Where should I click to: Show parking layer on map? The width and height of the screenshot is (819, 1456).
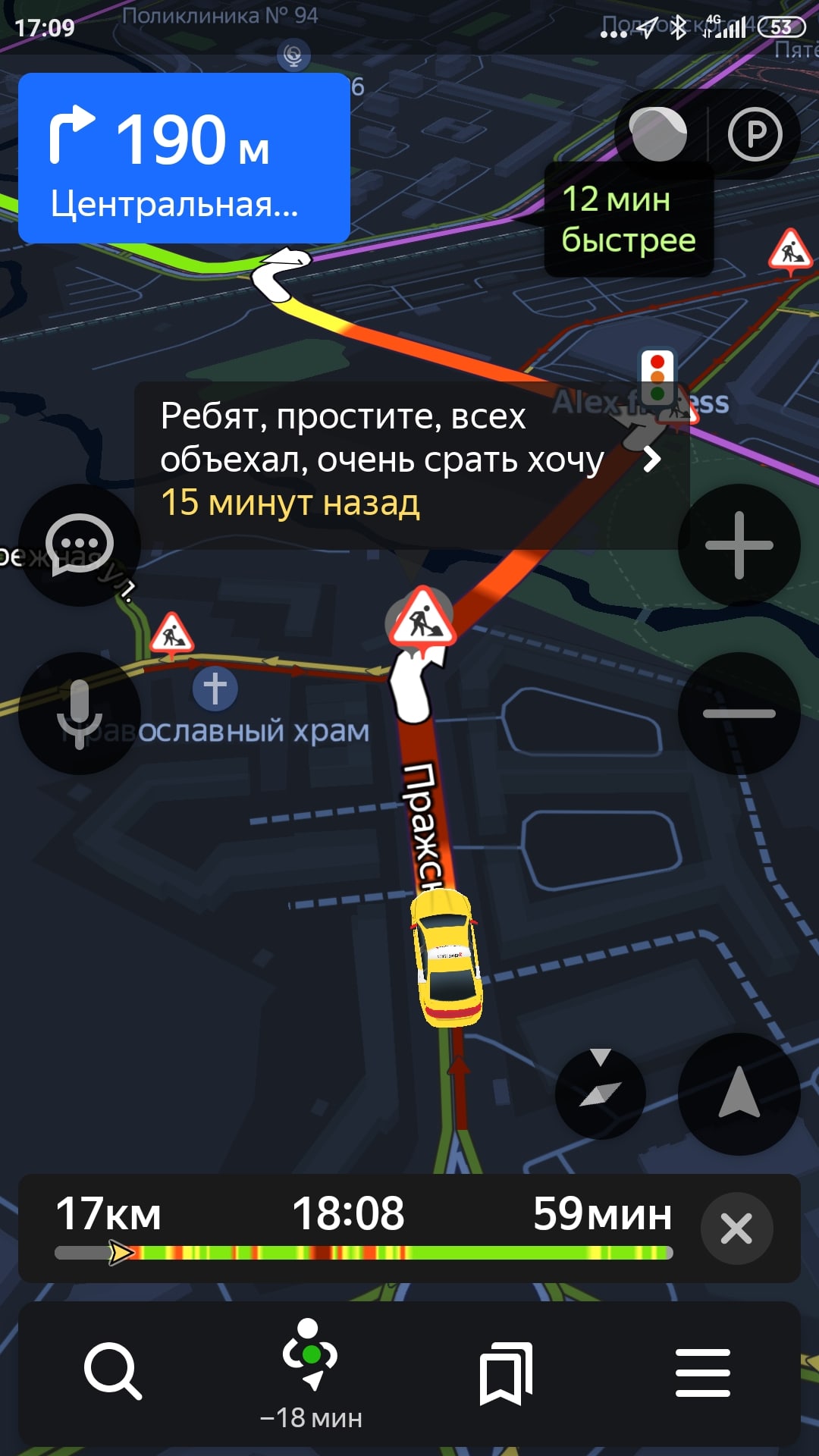click(x=755, y=135)
